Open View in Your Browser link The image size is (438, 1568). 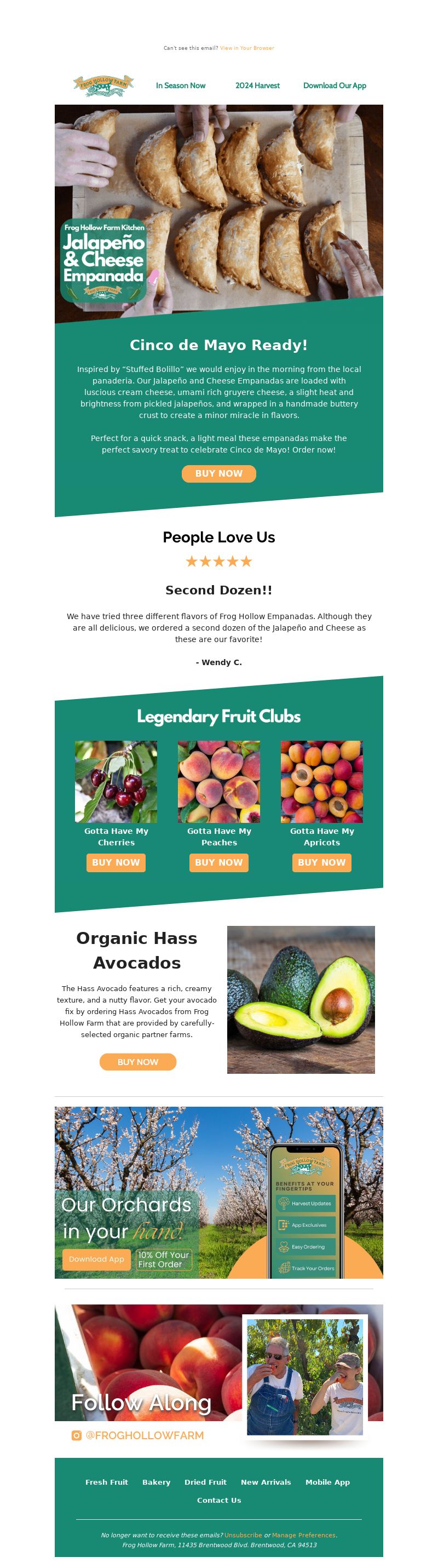(x=247, y=48)
